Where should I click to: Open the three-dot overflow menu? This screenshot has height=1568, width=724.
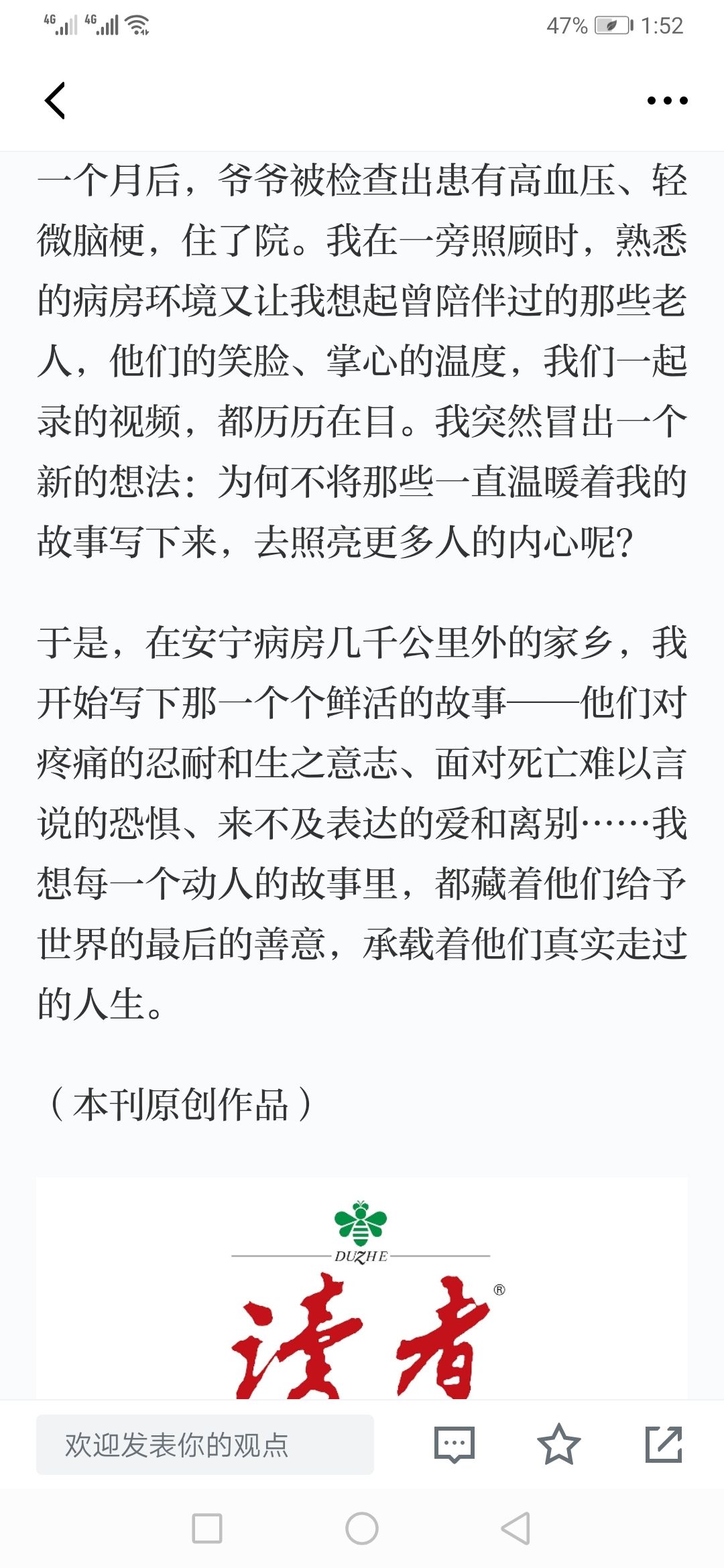coord(667,101)
